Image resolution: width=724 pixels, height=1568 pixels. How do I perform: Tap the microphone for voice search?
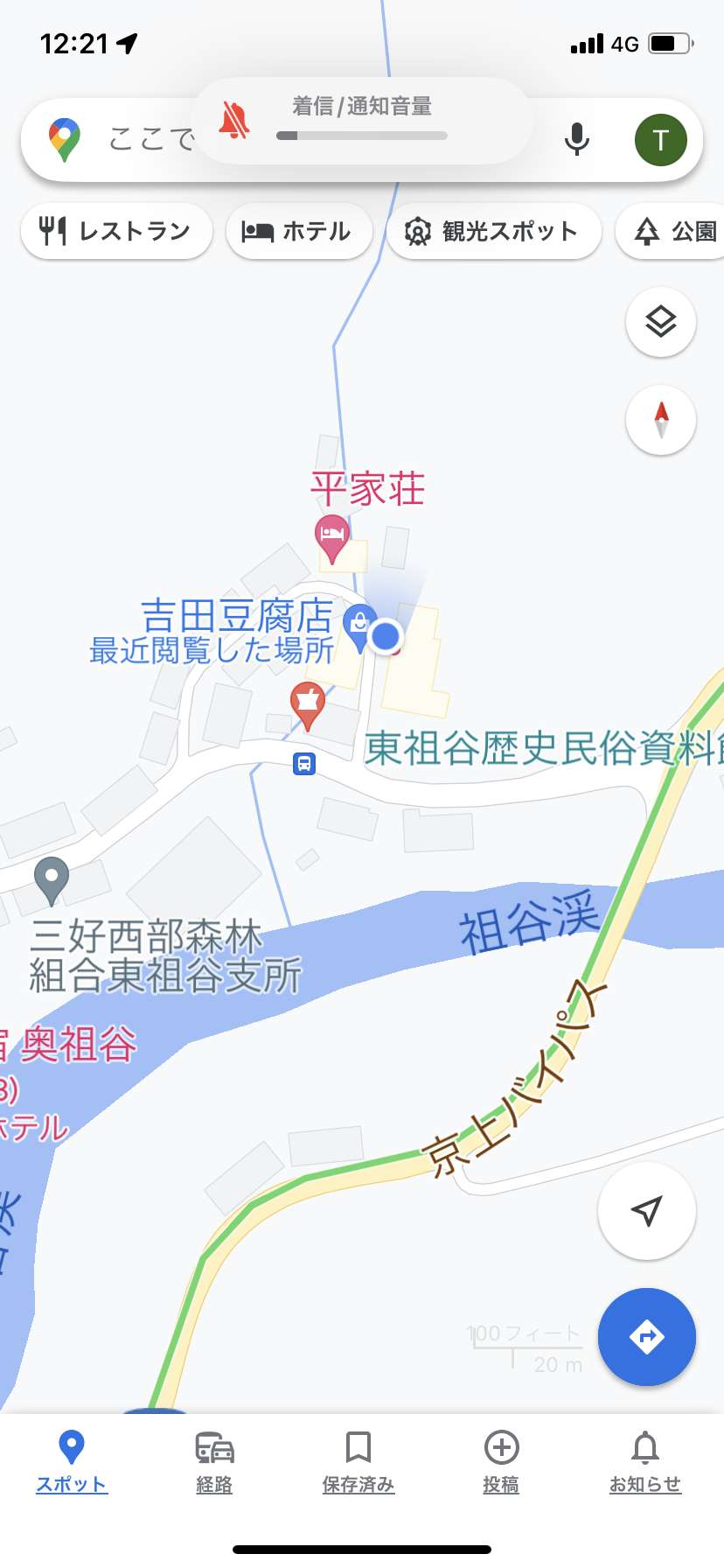pyautogui.click(x=576, y=140)
